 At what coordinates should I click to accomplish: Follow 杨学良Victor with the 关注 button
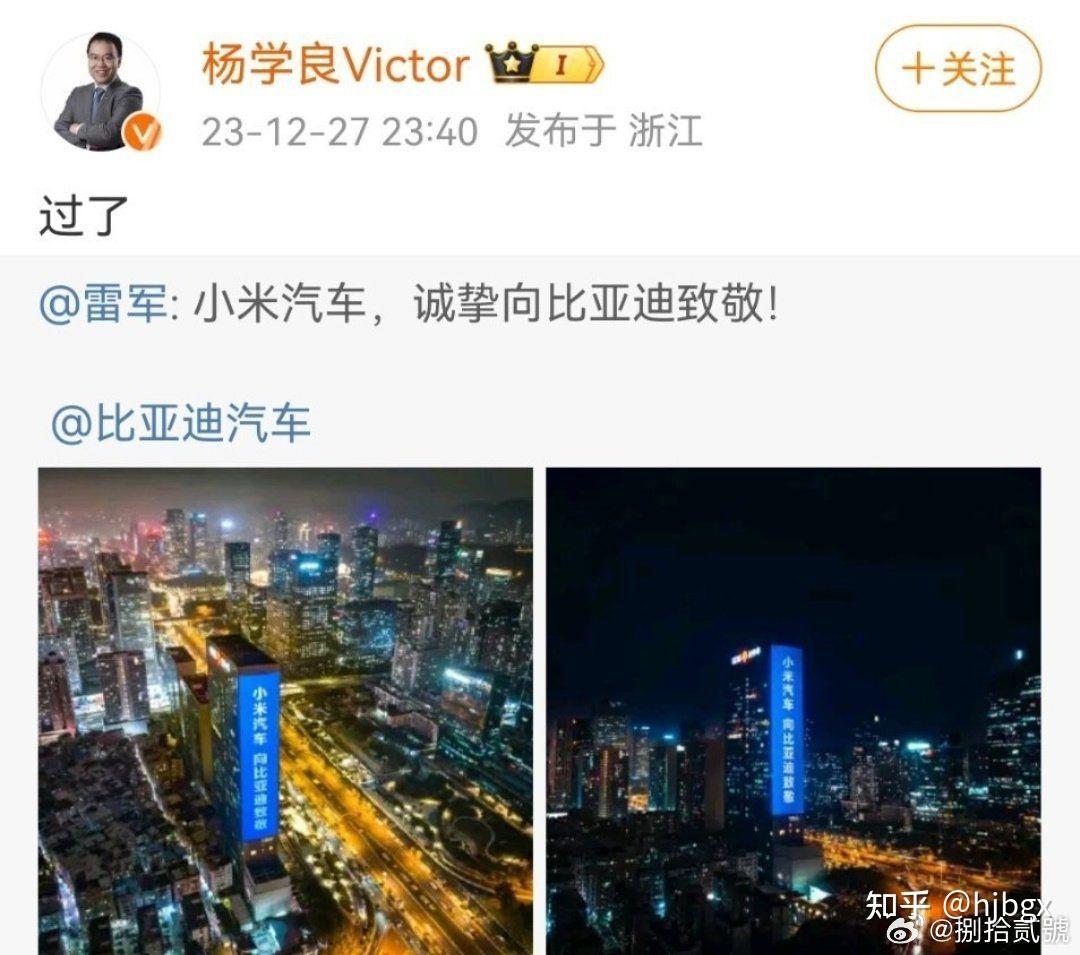[958, 68]
